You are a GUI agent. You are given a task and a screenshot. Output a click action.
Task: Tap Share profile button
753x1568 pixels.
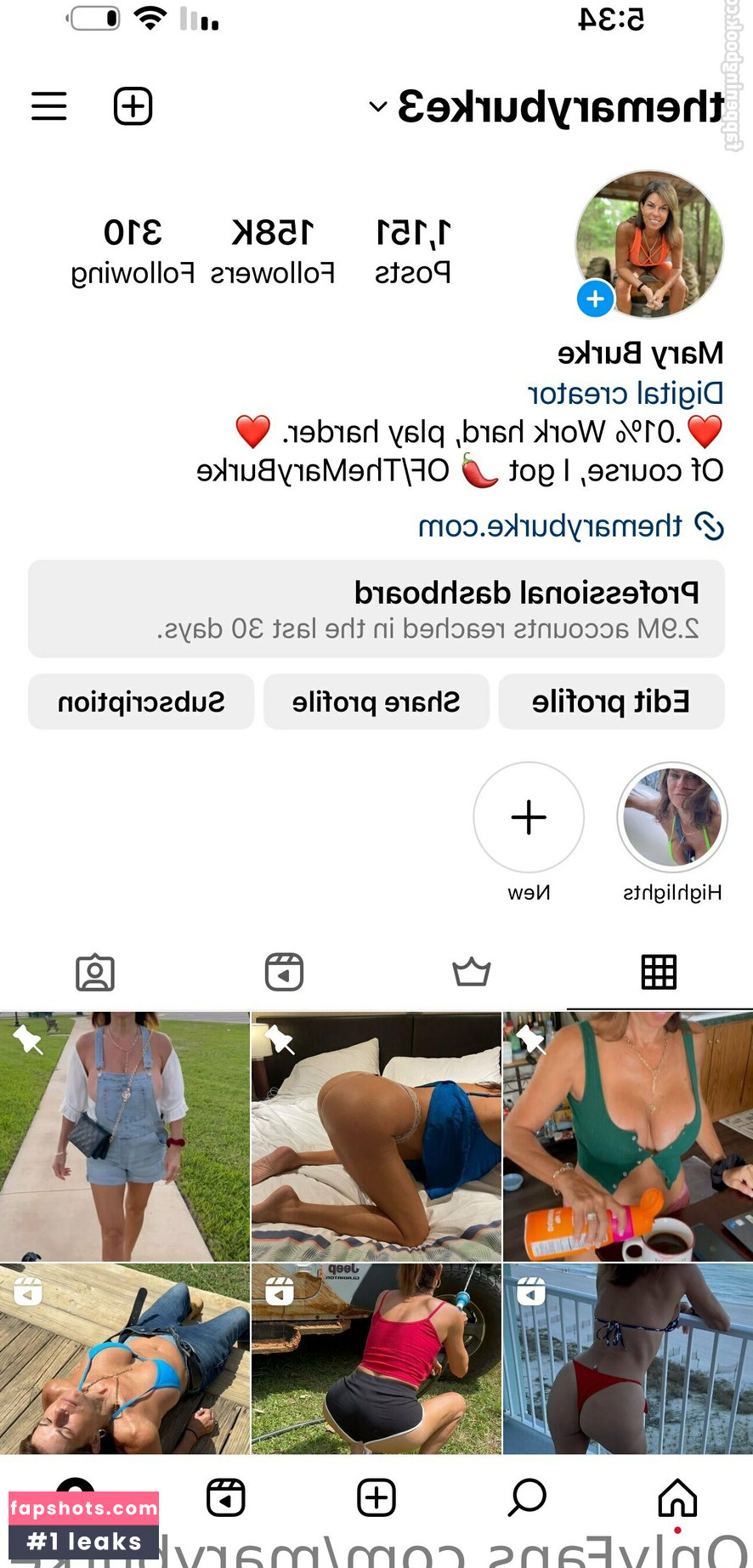(376, 702)
